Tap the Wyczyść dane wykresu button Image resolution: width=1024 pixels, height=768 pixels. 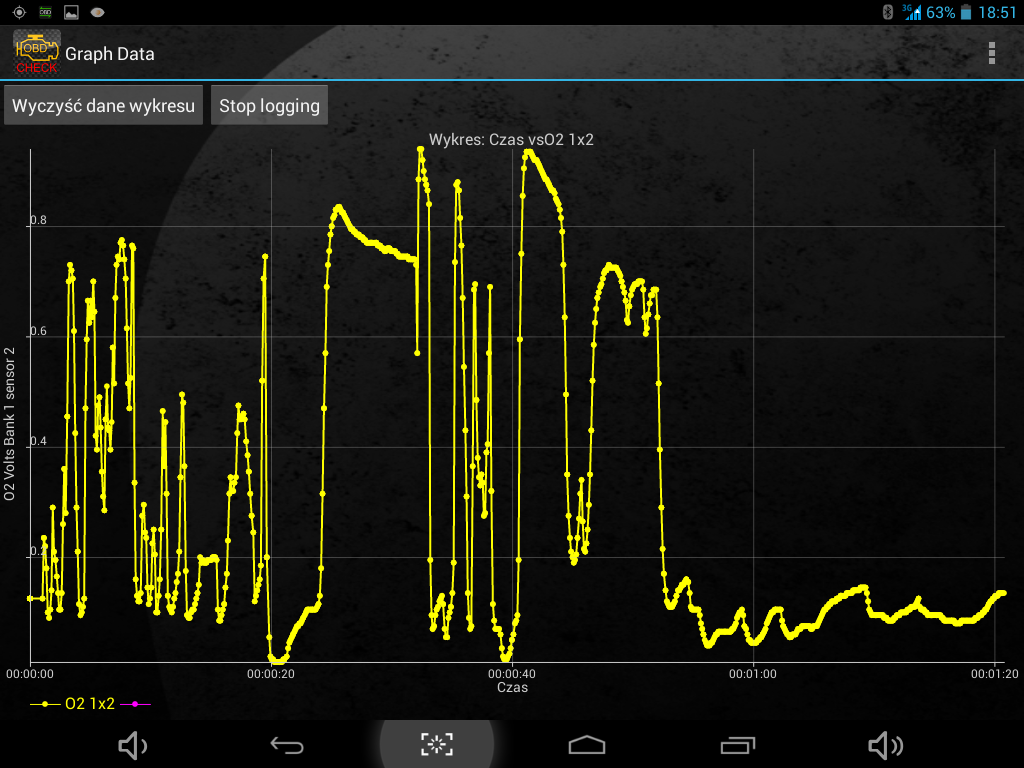pos(104,105)
